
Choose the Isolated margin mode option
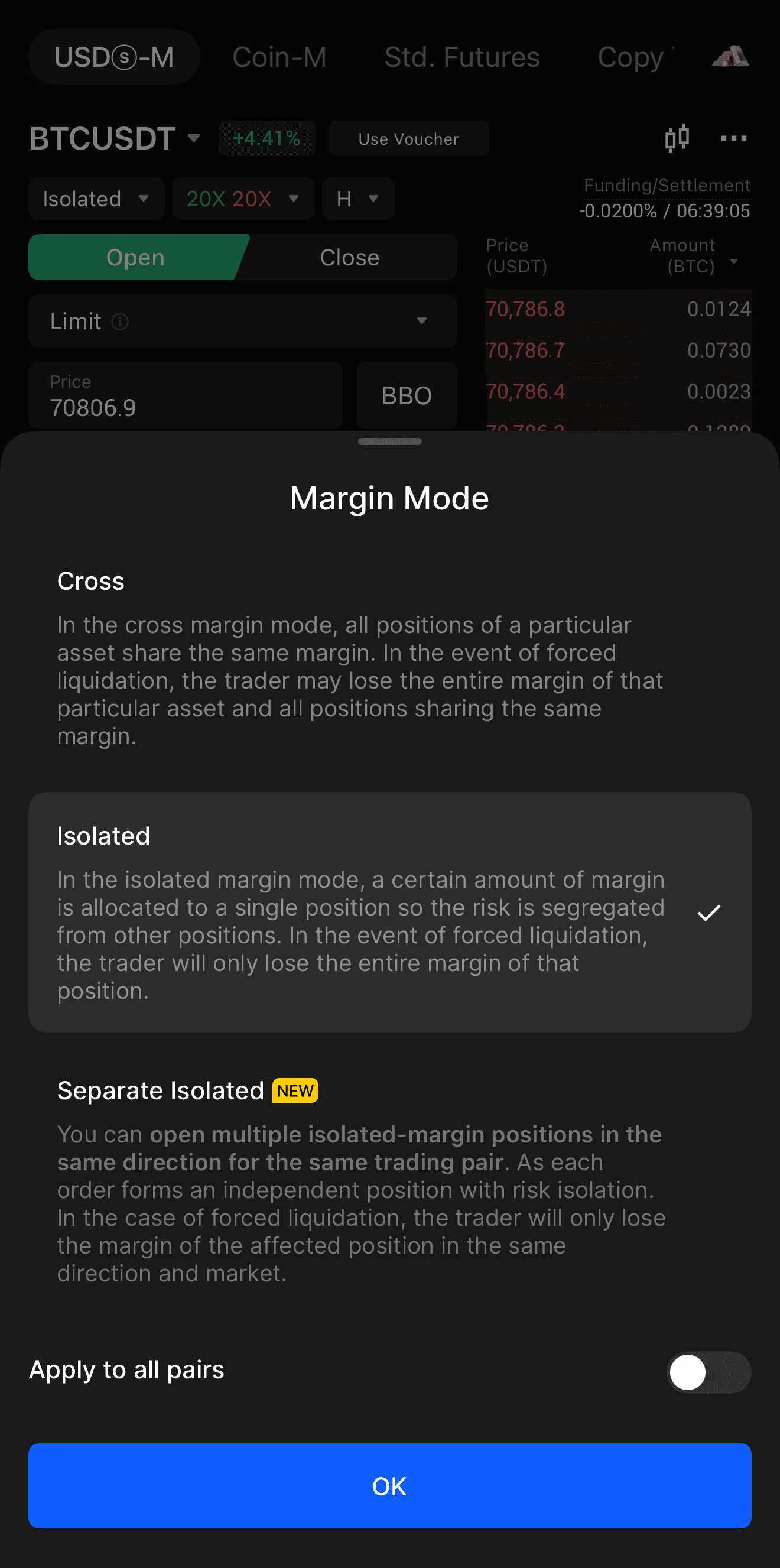(389, 912)
